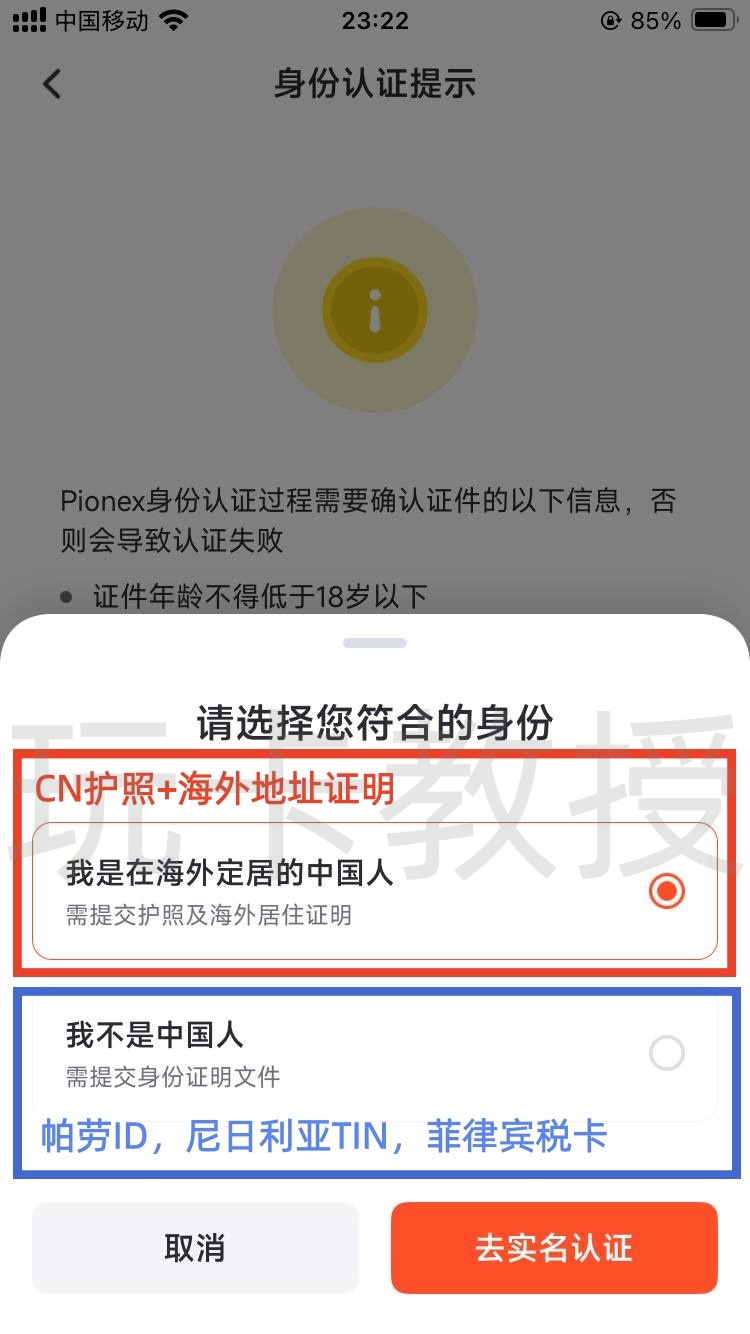750x1334 pixels.
Task: Go back from 身份认证提示 page
Action: [52, 84]
